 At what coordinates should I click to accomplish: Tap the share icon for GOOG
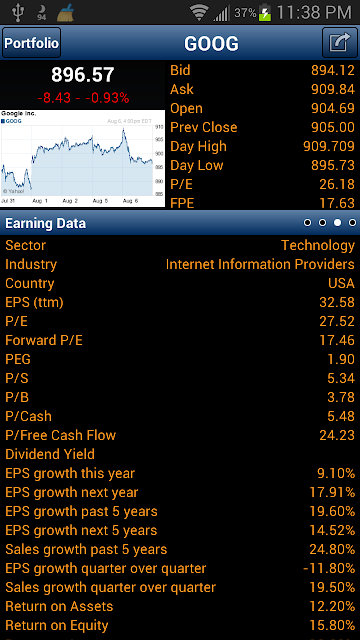[340, 43]
